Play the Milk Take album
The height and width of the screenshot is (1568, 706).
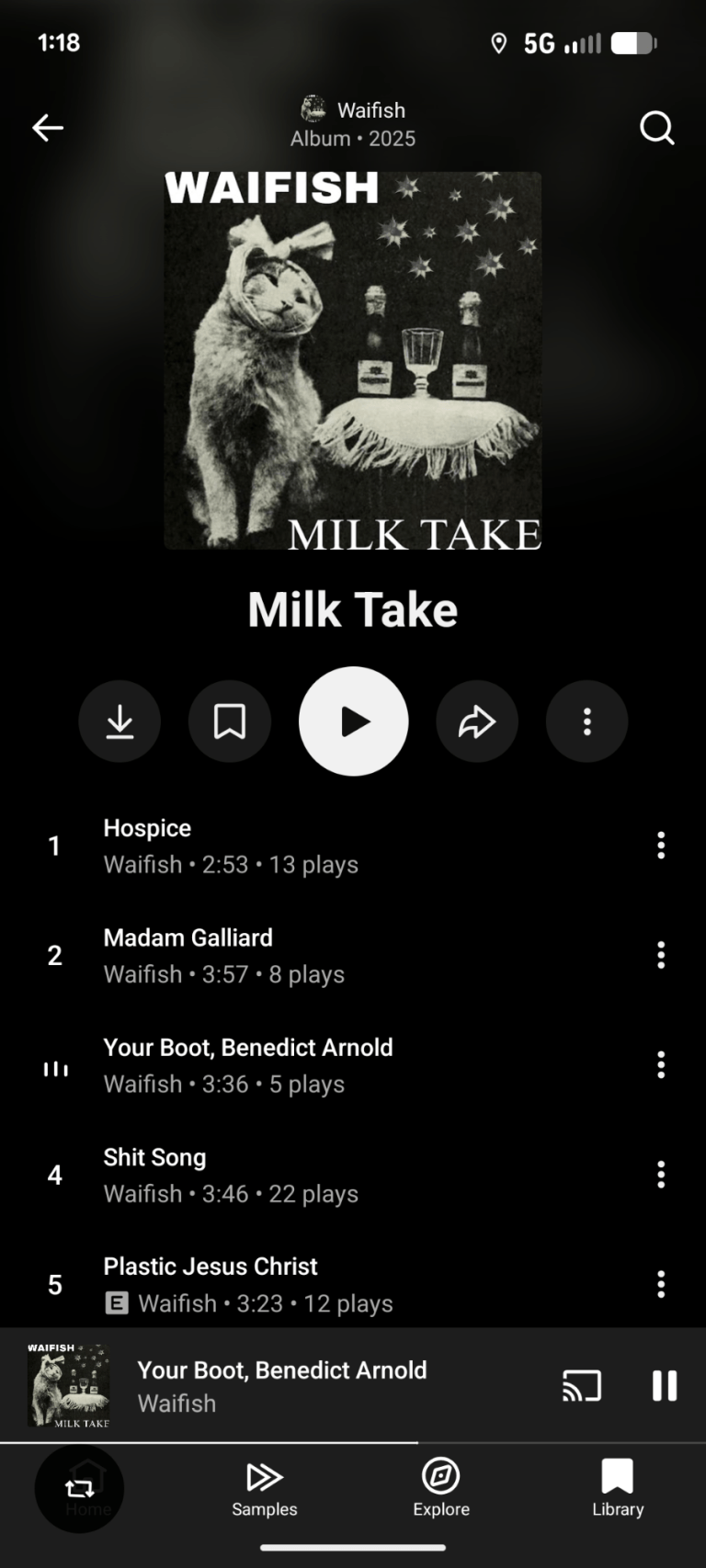click(354, 722)
